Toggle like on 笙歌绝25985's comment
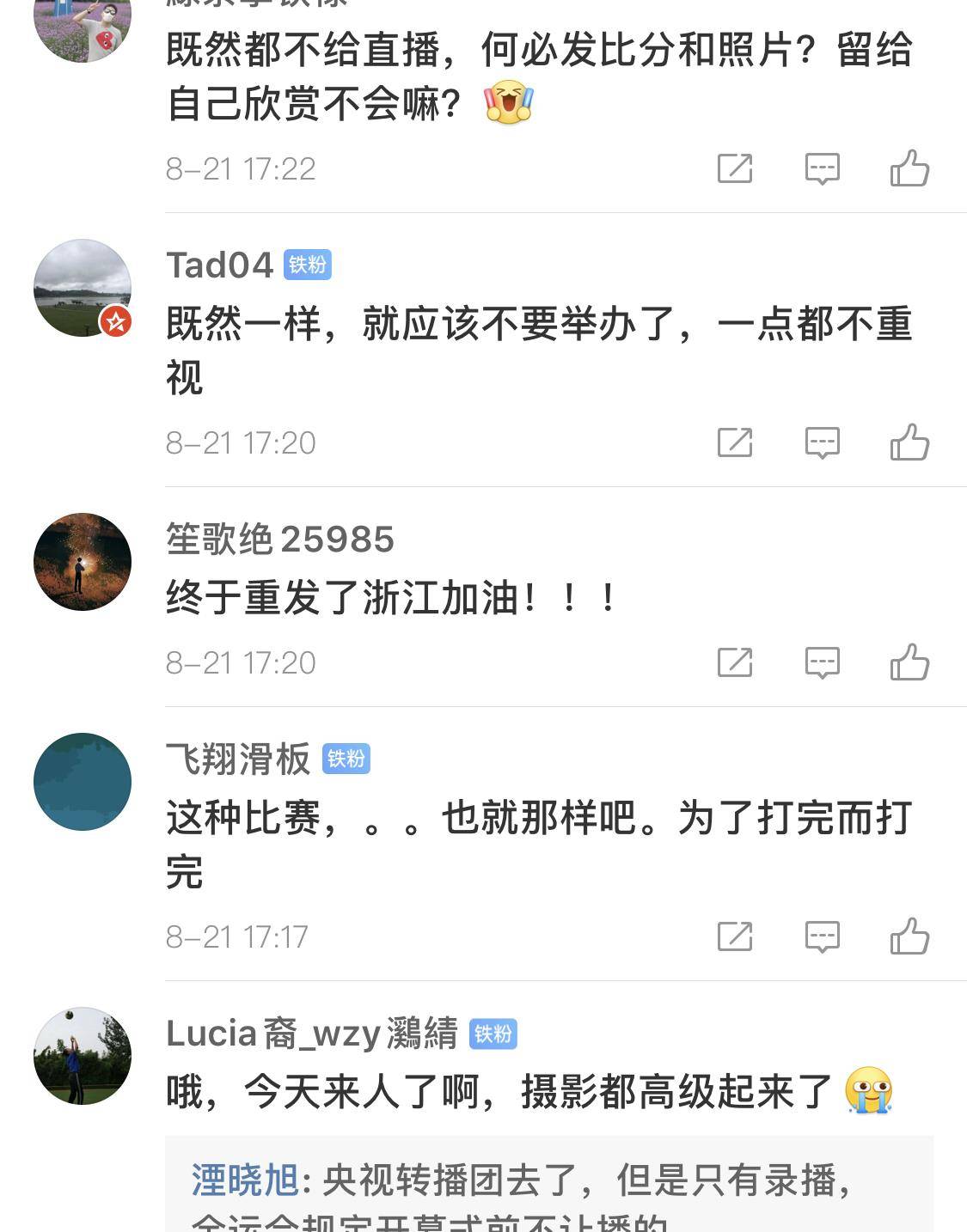 911,662
